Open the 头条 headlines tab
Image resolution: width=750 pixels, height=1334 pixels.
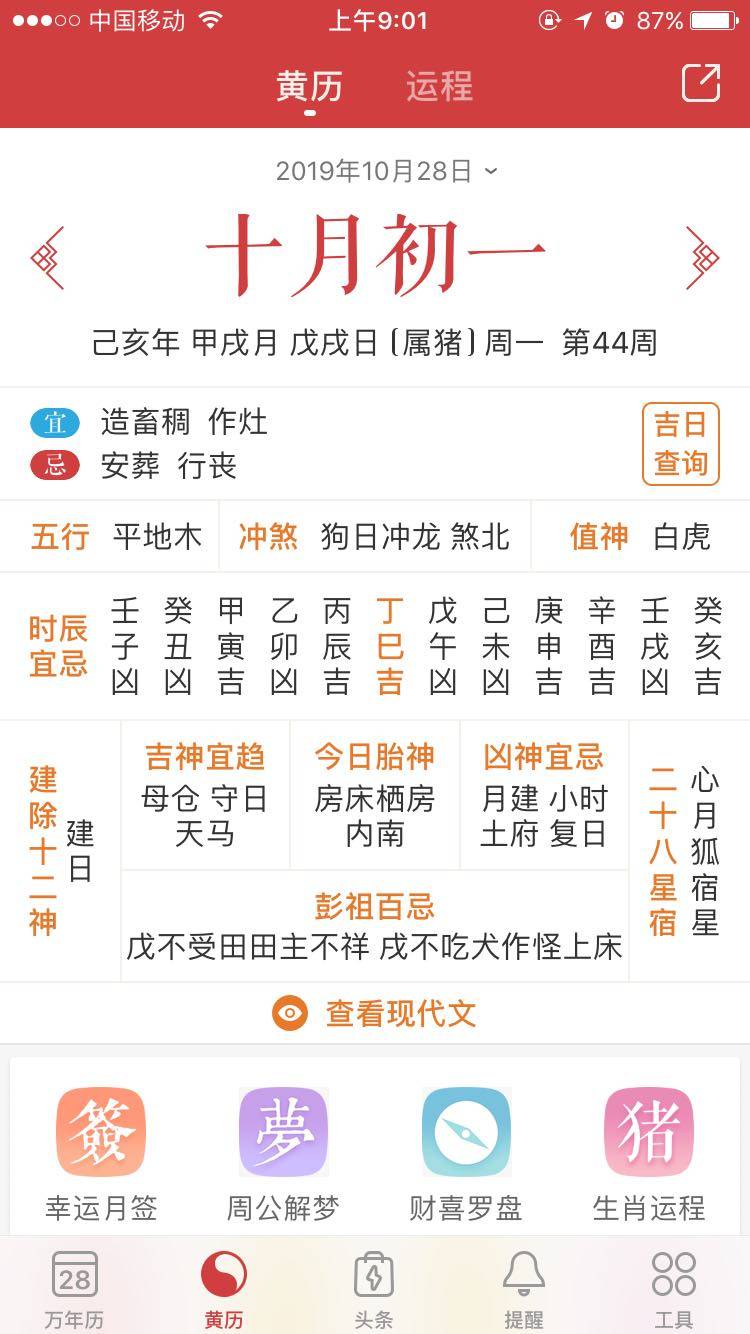[374, 1289]
